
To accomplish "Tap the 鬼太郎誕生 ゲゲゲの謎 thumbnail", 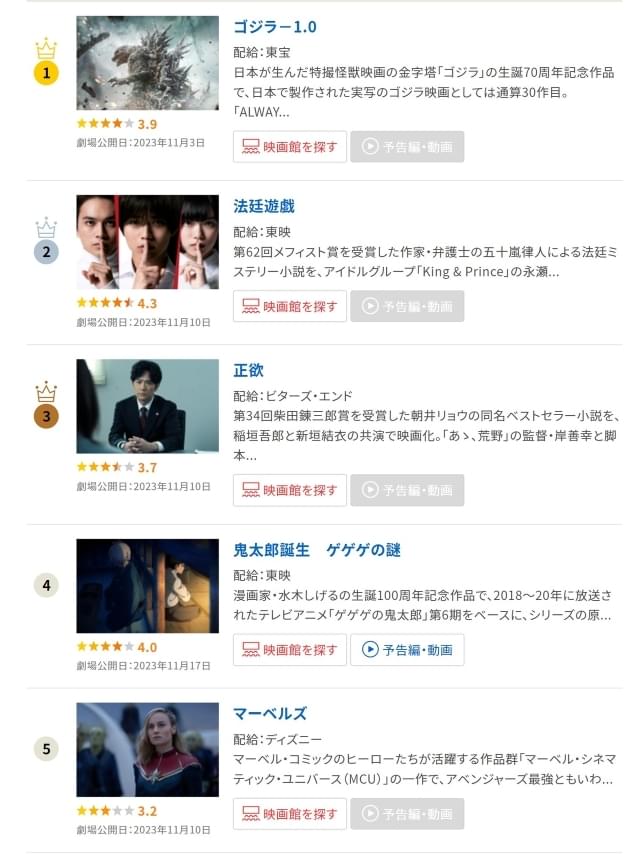I will pyautogui.click(x=147, y=586).
